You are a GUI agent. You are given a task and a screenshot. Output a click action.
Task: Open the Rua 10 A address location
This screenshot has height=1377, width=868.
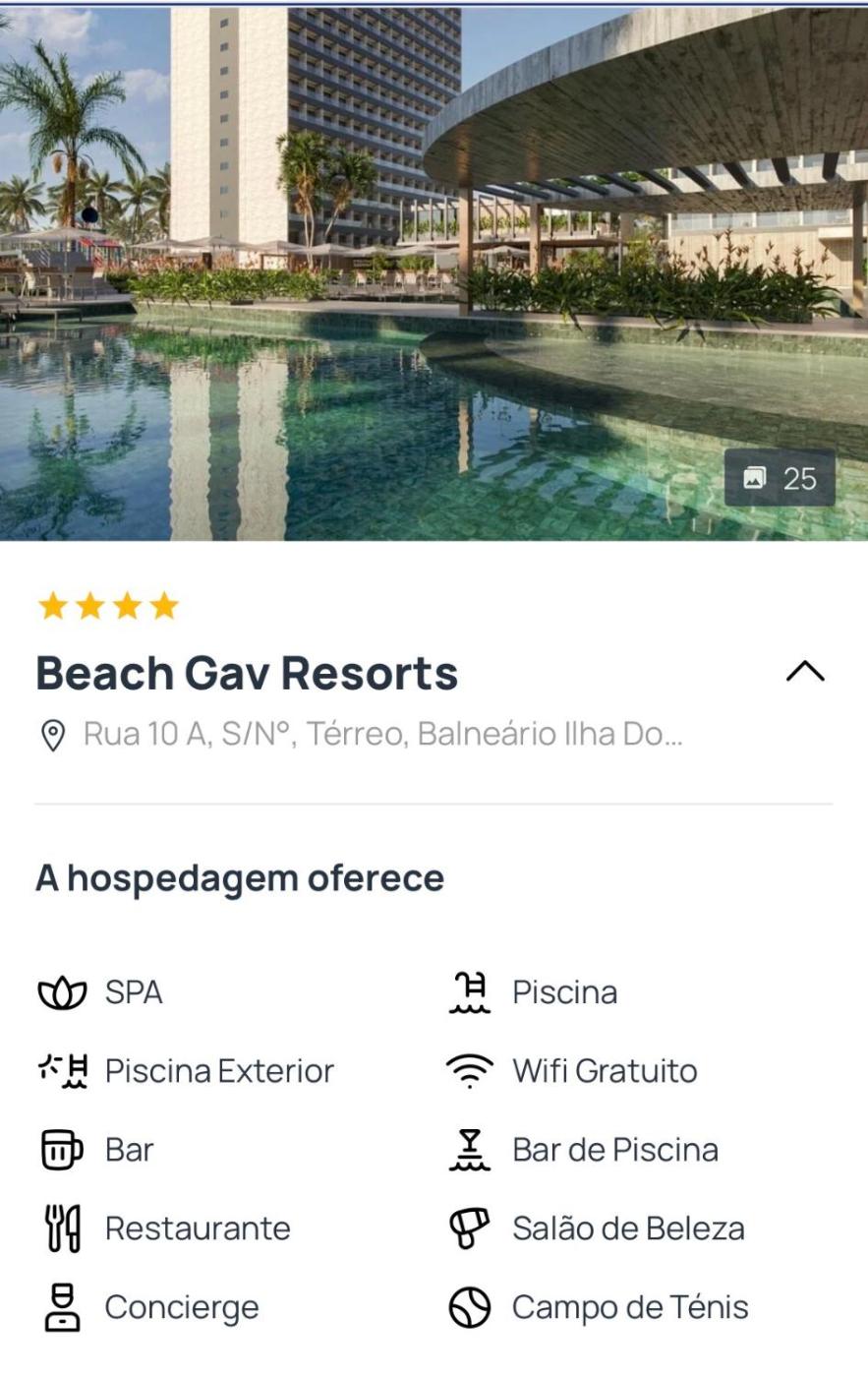[360, 735]
